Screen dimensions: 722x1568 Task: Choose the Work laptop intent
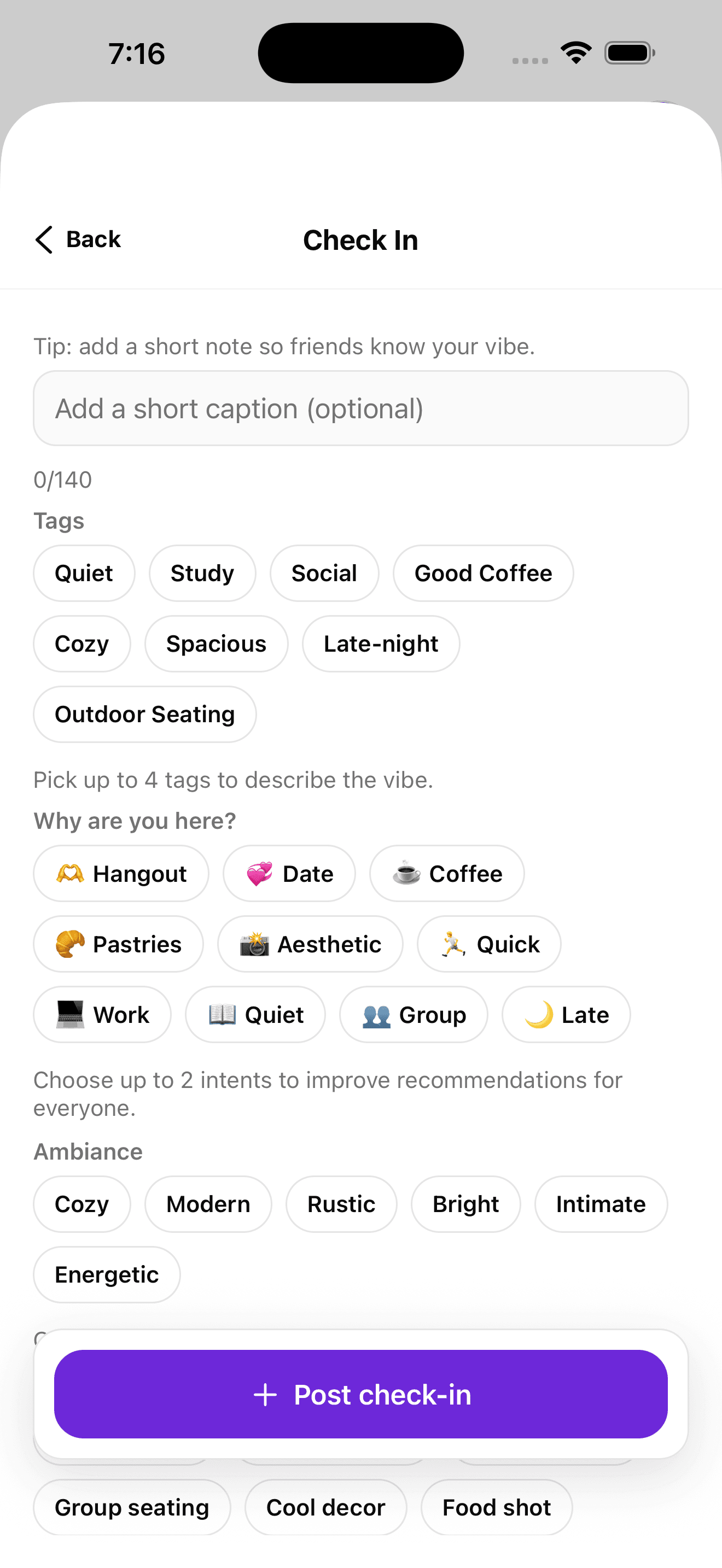[x=102, y=1015]
